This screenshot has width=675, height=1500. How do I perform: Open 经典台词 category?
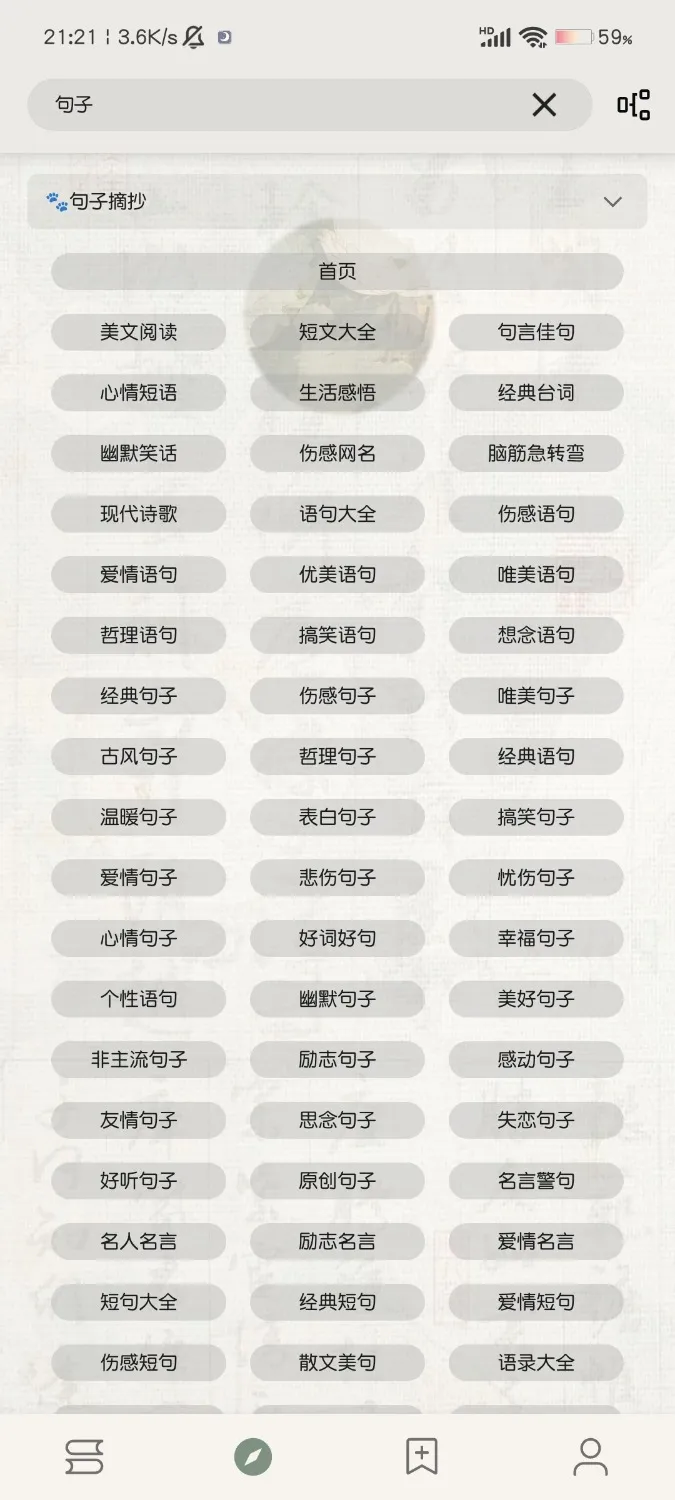pos(536,393)
